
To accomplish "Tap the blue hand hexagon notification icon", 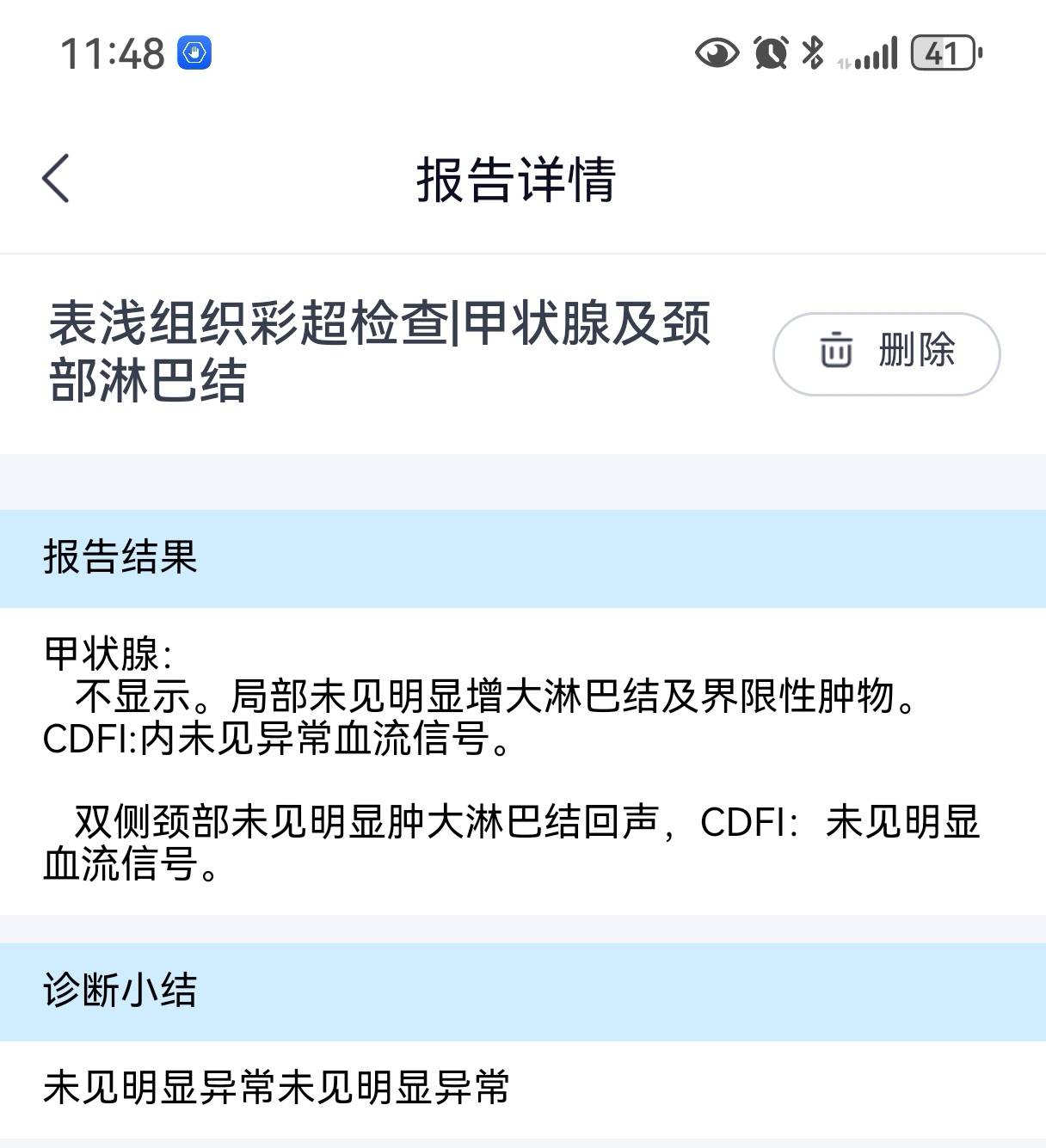I will tap(196, 53).
